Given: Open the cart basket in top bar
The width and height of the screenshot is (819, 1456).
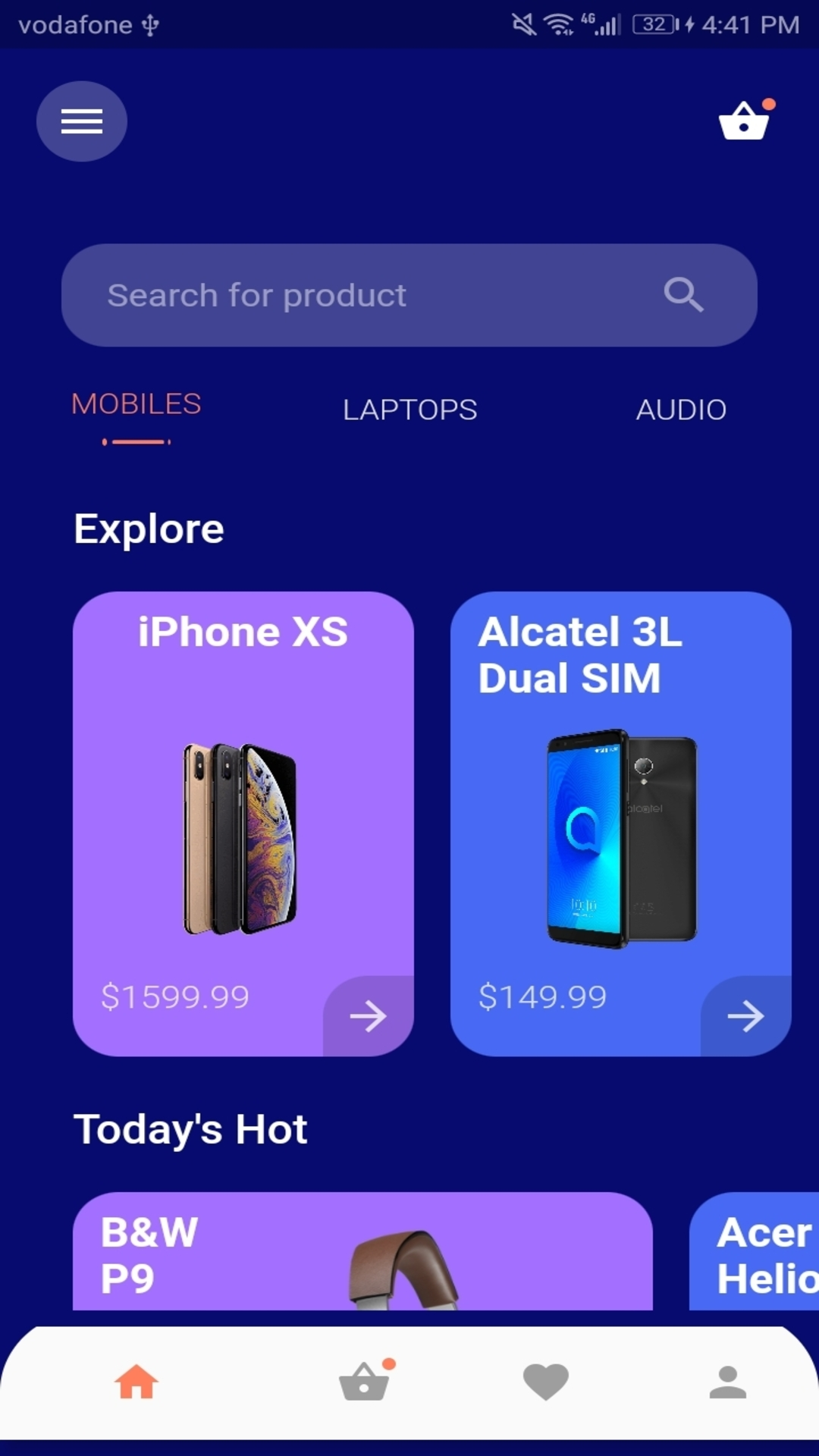Looking at the screenshot, I should pos(745,121).
